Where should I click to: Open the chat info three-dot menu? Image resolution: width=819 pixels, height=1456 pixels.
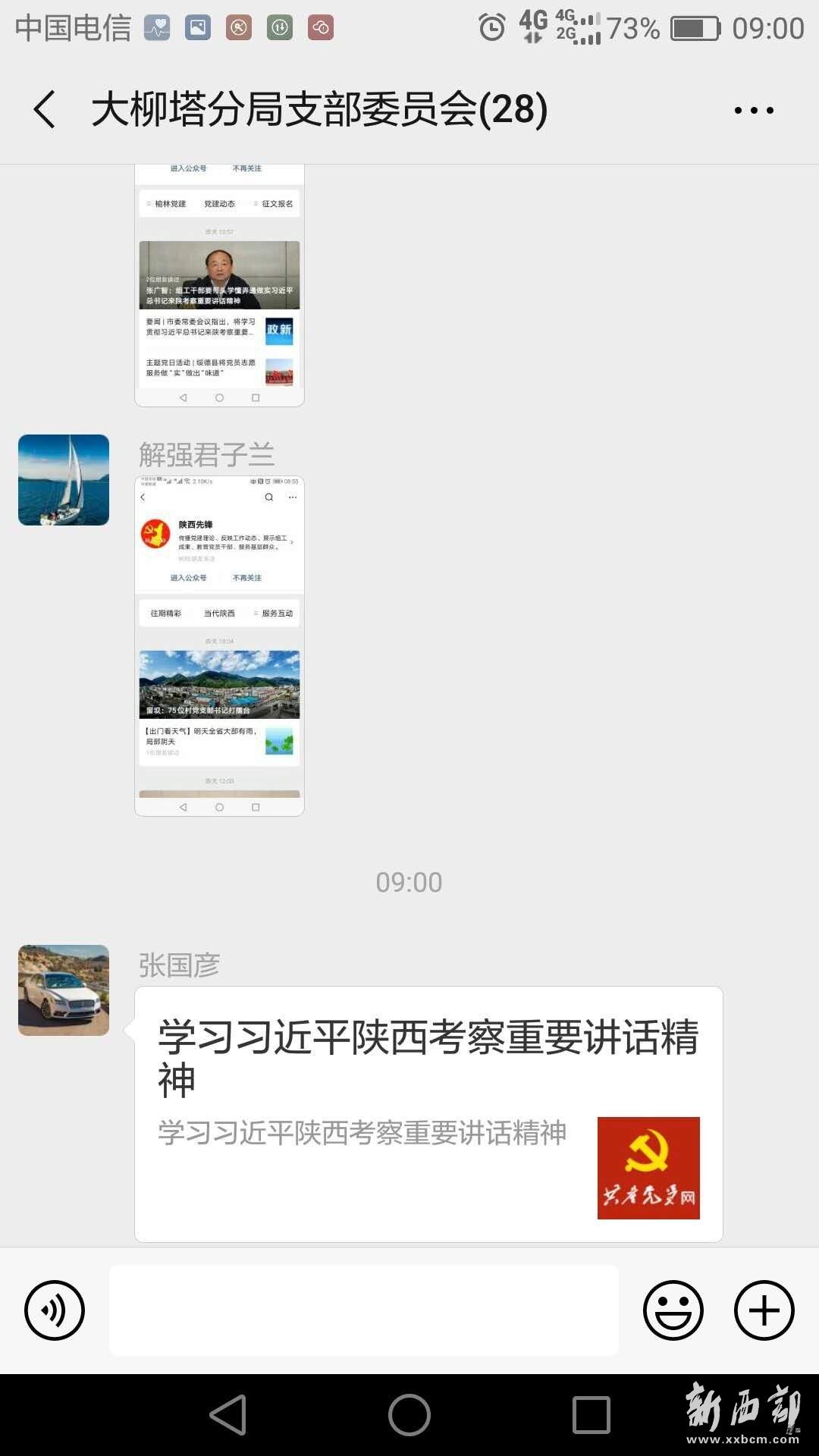(x=754, y=110)
